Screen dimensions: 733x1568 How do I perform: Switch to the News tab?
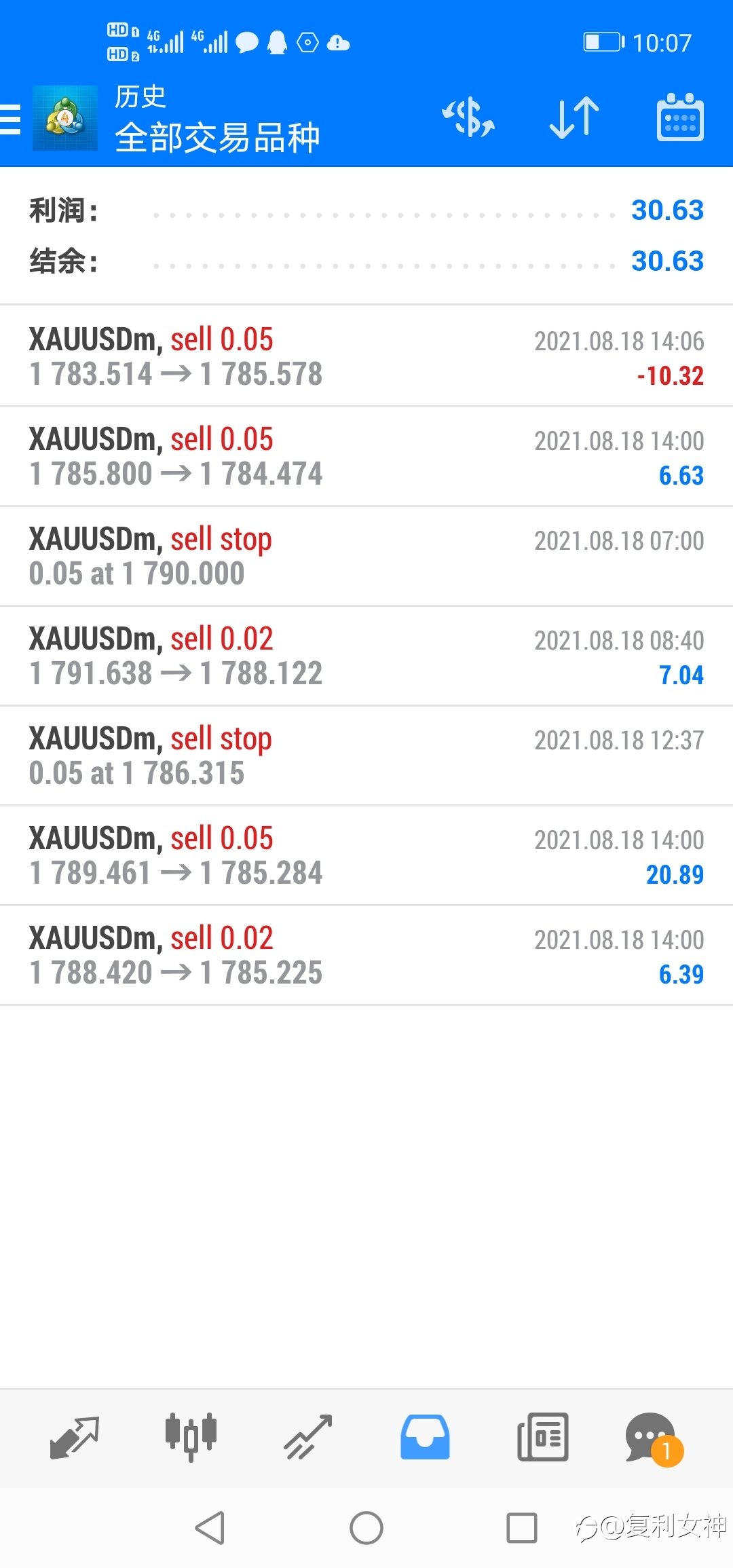coord(543,1438)
